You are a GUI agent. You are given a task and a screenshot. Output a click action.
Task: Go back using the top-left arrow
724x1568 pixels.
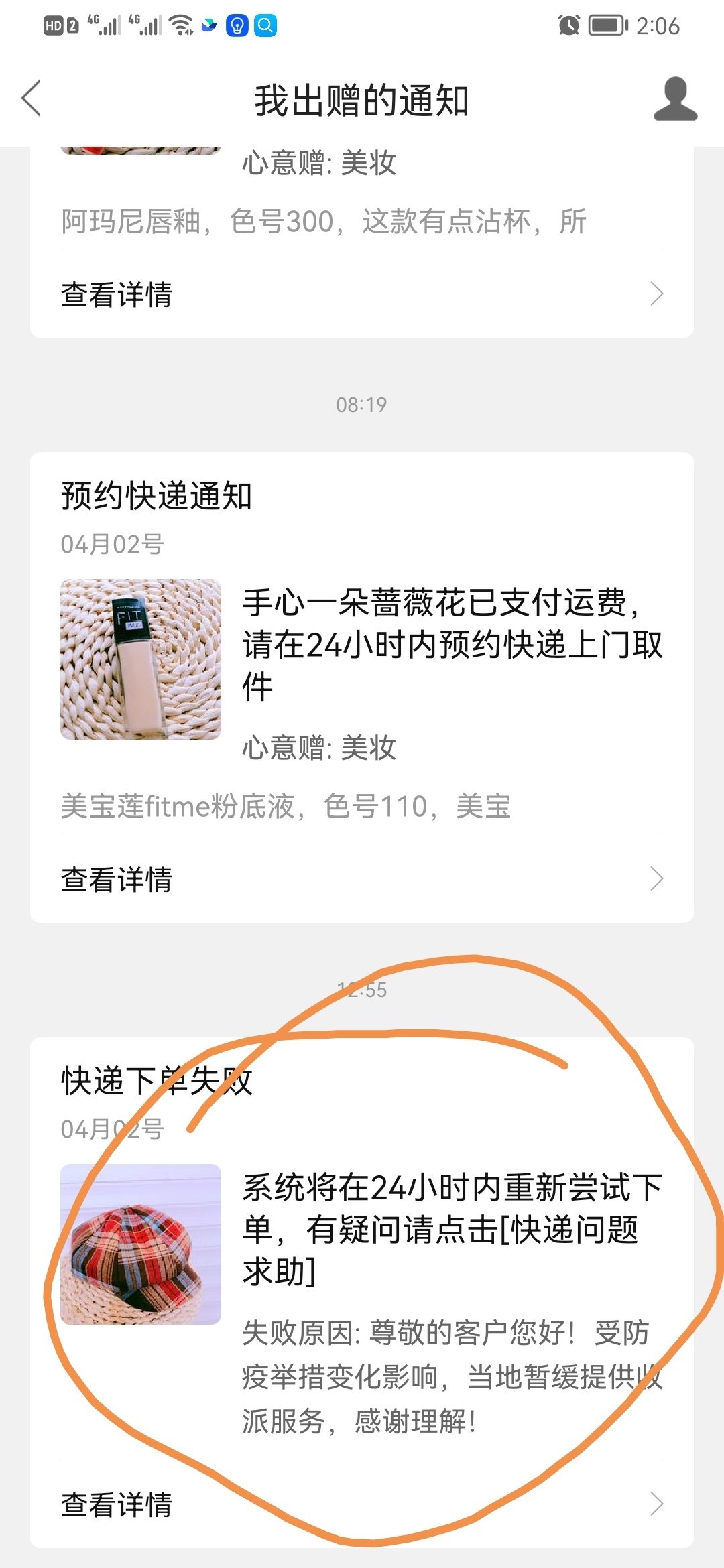(x=32, y=99)
